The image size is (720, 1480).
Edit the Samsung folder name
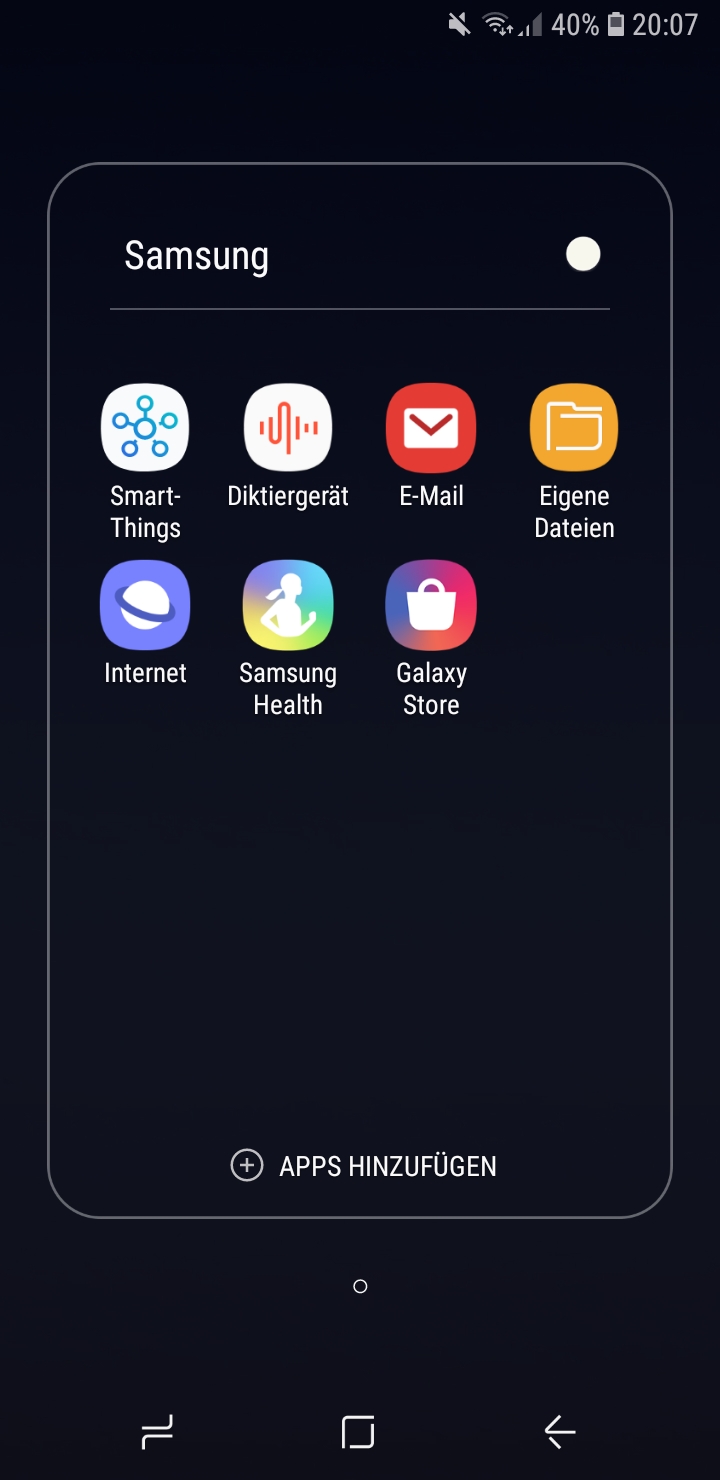(x=197, y=256)
